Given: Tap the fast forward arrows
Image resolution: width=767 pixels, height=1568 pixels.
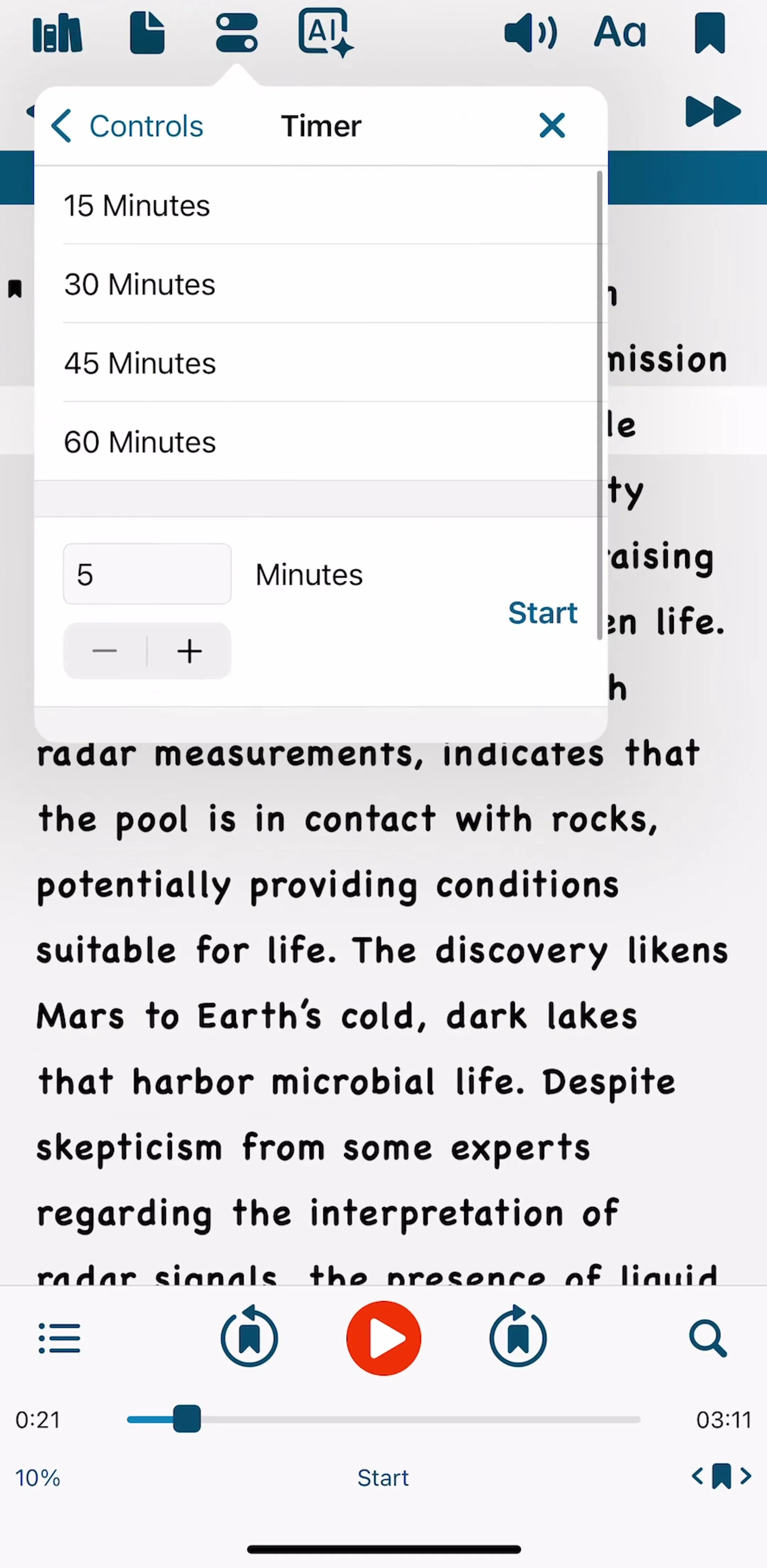Looking at the screenshot, I should [713, 112].
